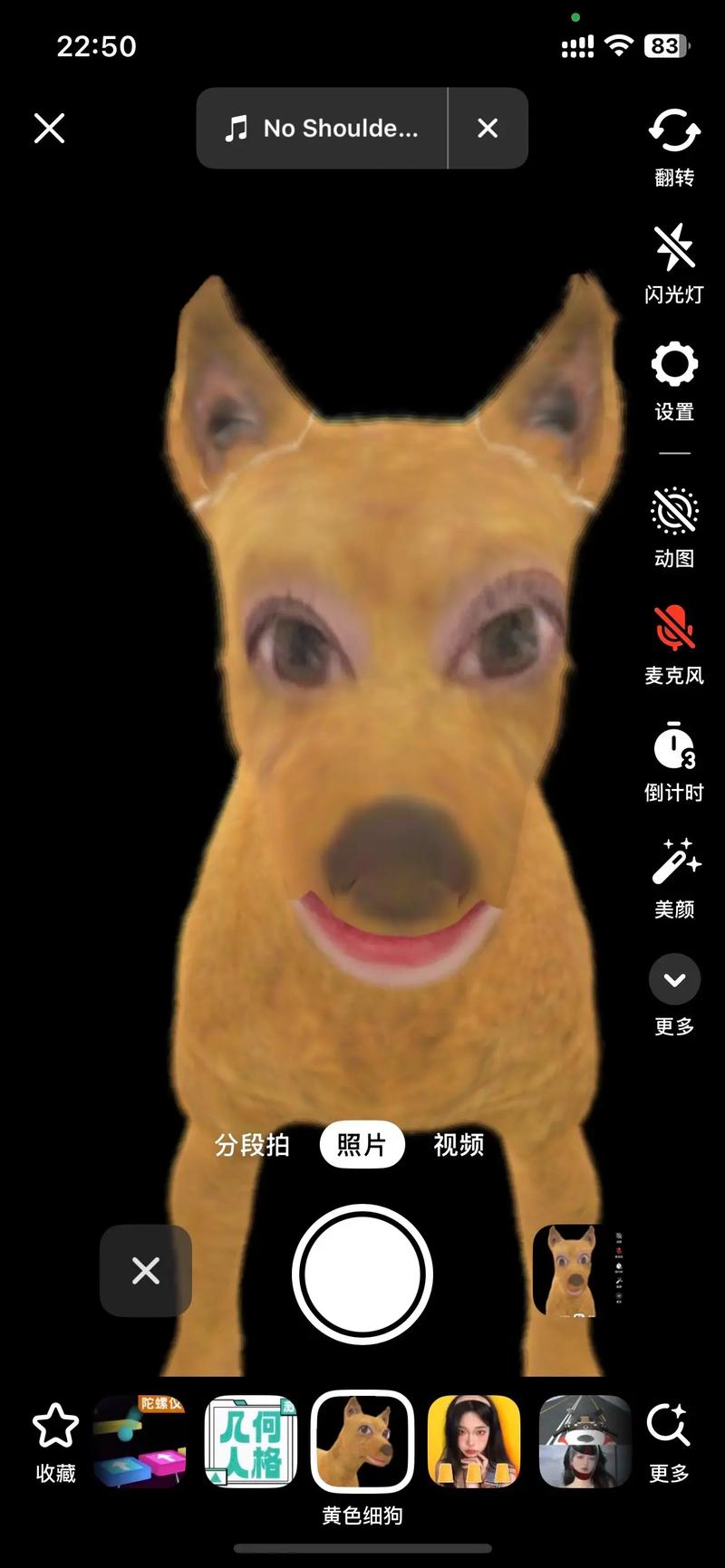The image size is (725, 1568).
Task: Set the 倒计时 countdown timer
Action: point(674,759)
